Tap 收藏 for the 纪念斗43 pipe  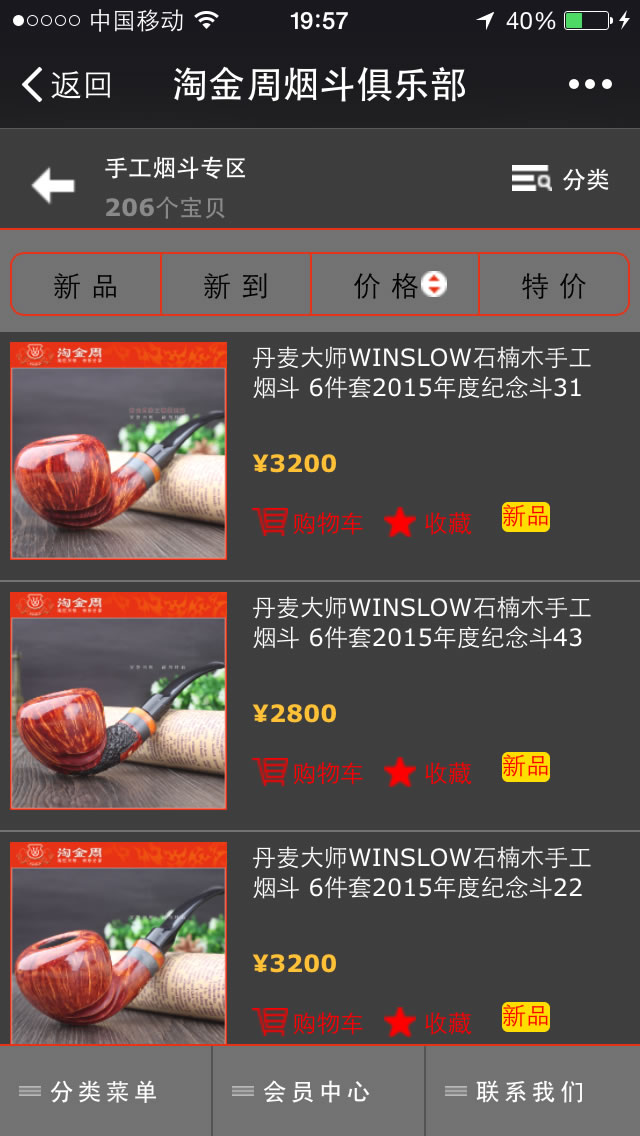pos(428,772)
